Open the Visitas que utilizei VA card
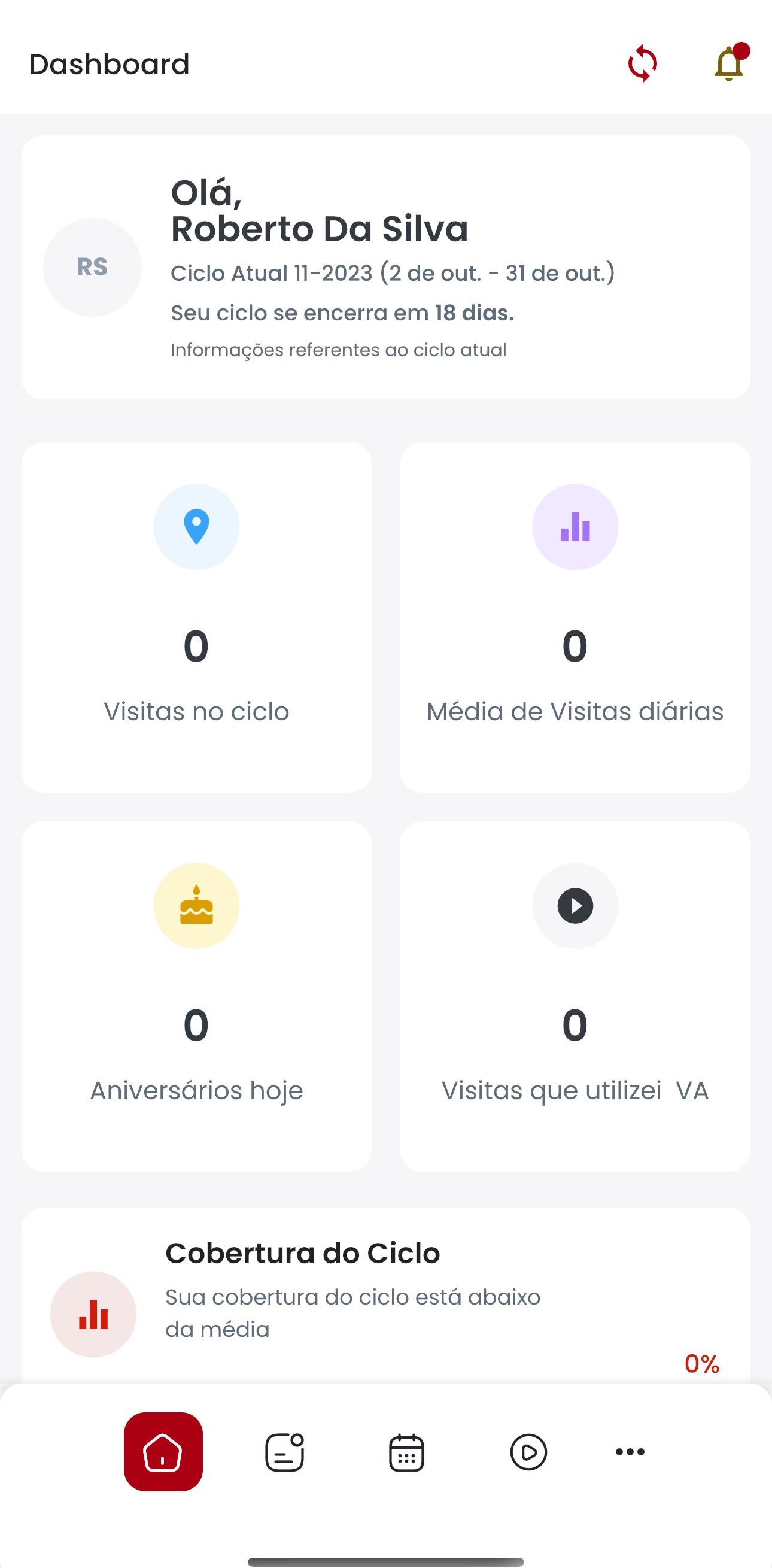The image size is (772, 1568). pos(575,996)
